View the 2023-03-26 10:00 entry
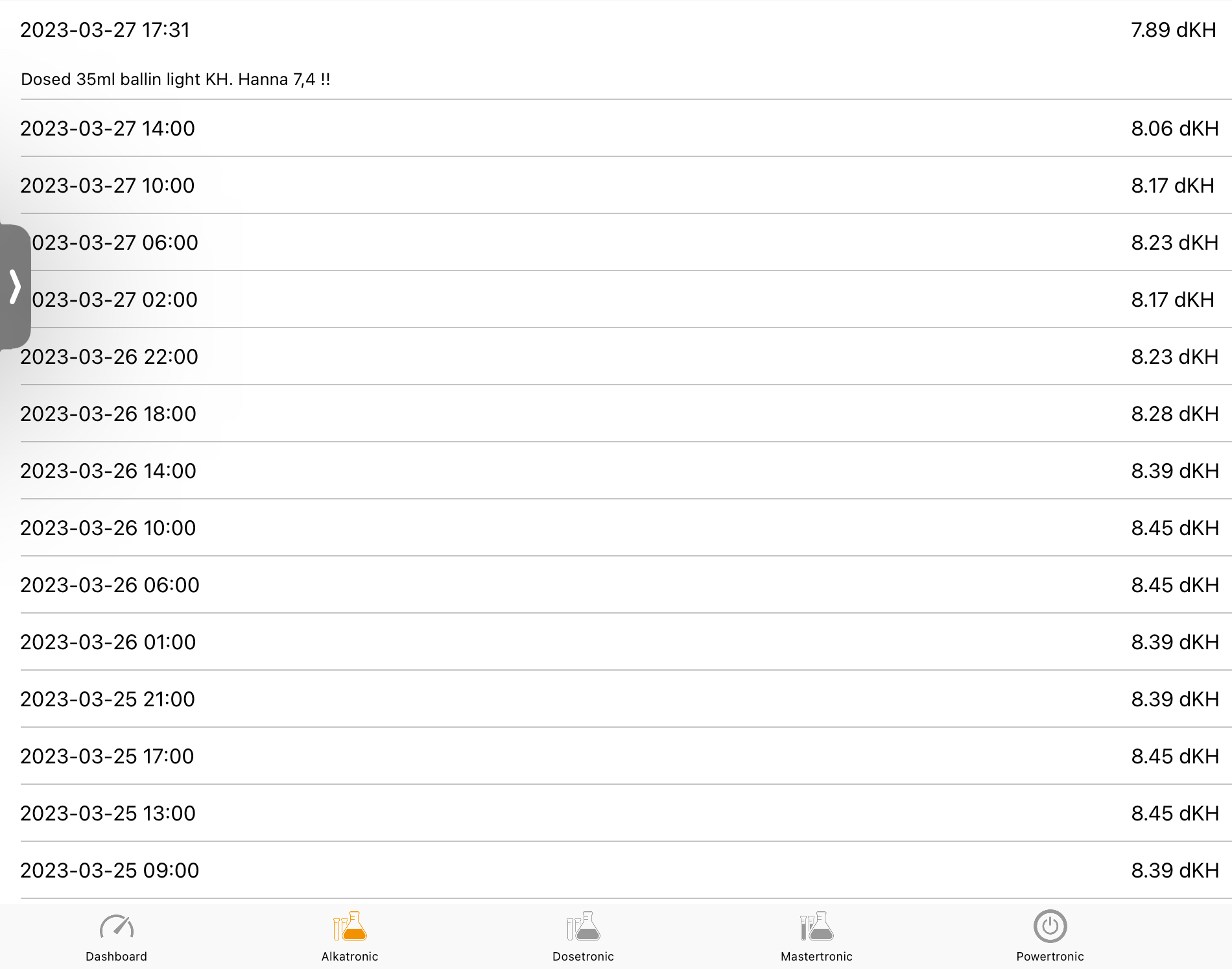This screenshot has width=1232, height=969. pos(616,528)
